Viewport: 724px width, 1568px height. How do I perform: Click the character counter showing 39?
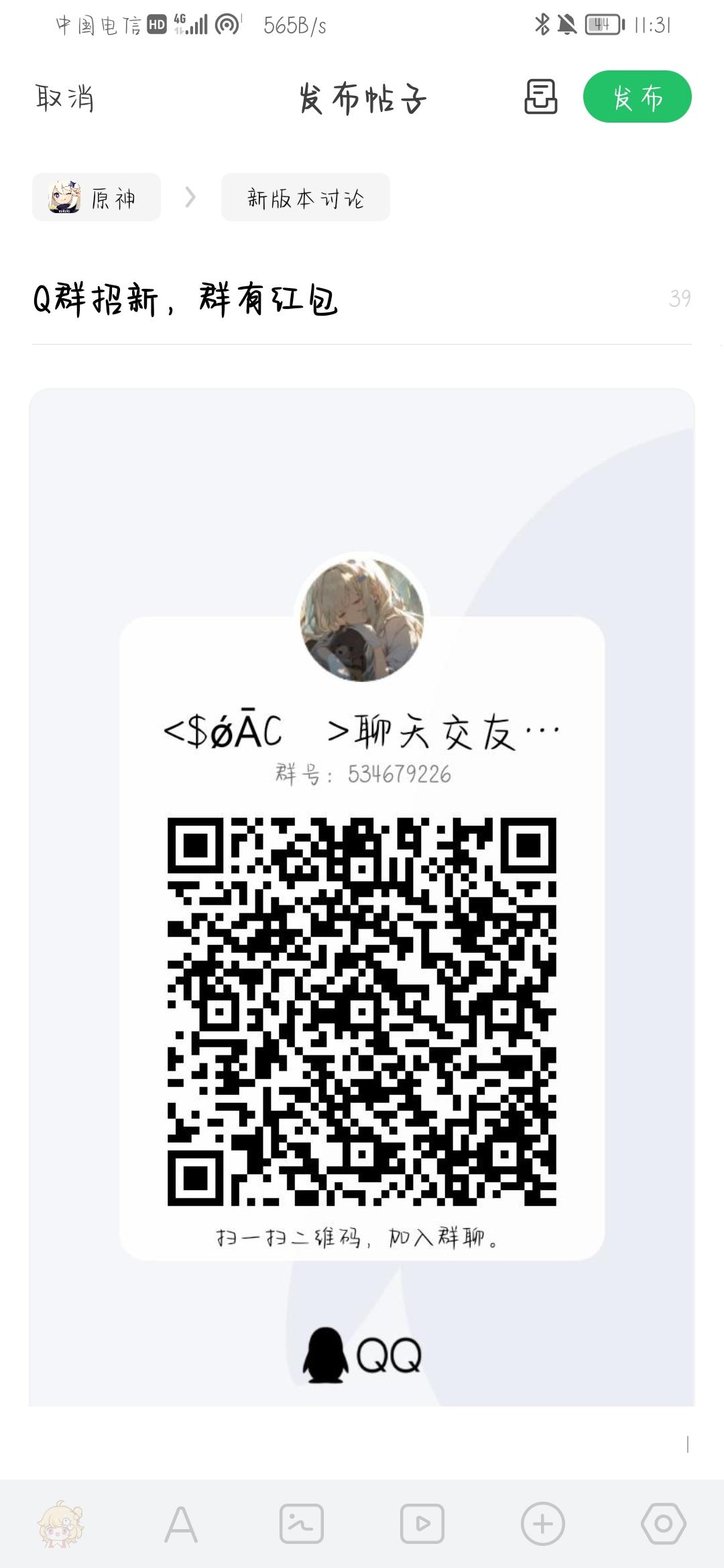tap(680, 297)
